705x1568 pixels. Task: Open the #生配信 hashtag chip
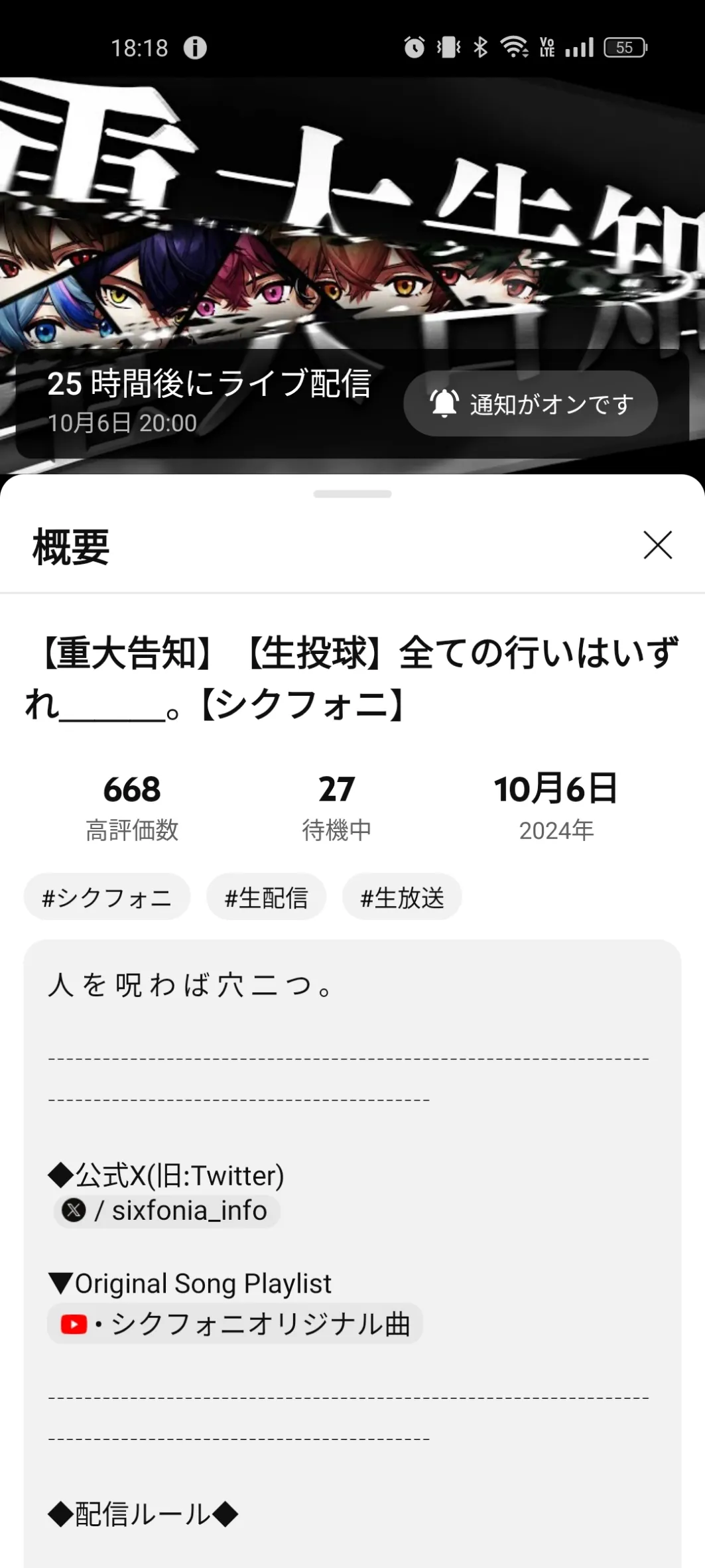[266, 897]
